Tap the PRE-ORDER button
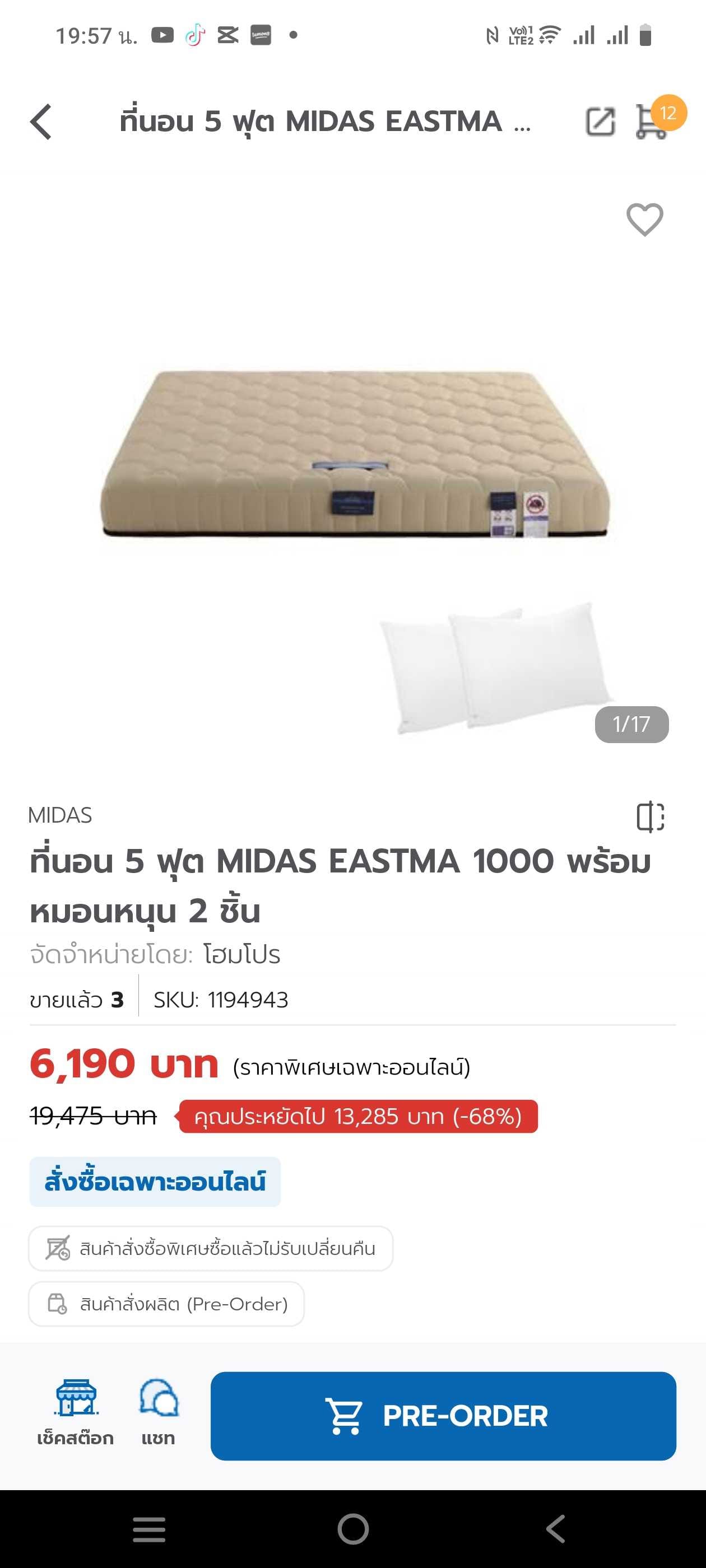The width and height of the screenshot is (706, 1568). click(443, 1416)
